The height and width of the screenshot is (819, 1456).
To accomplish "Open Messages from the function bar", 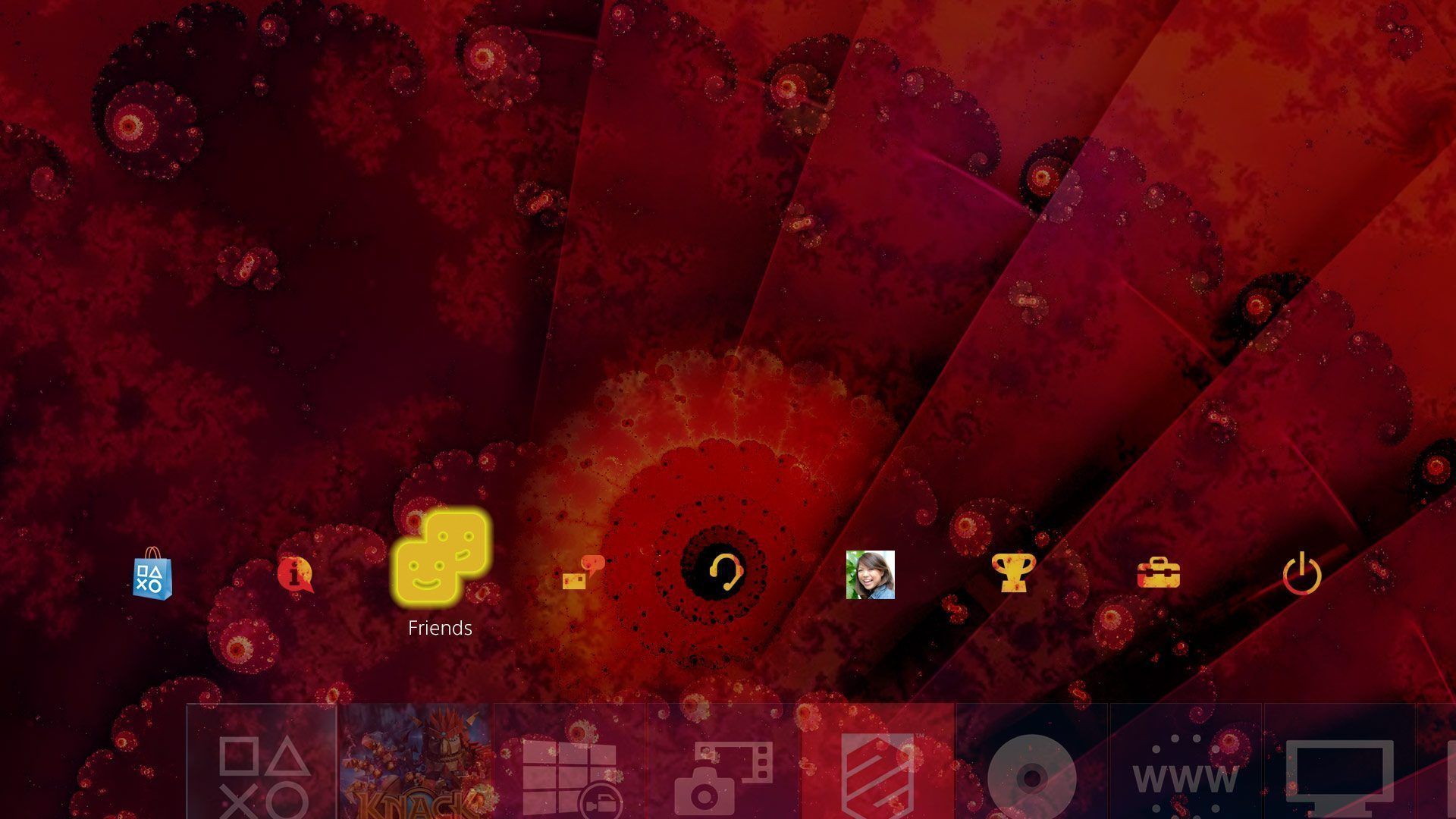I will click(583, 573).
